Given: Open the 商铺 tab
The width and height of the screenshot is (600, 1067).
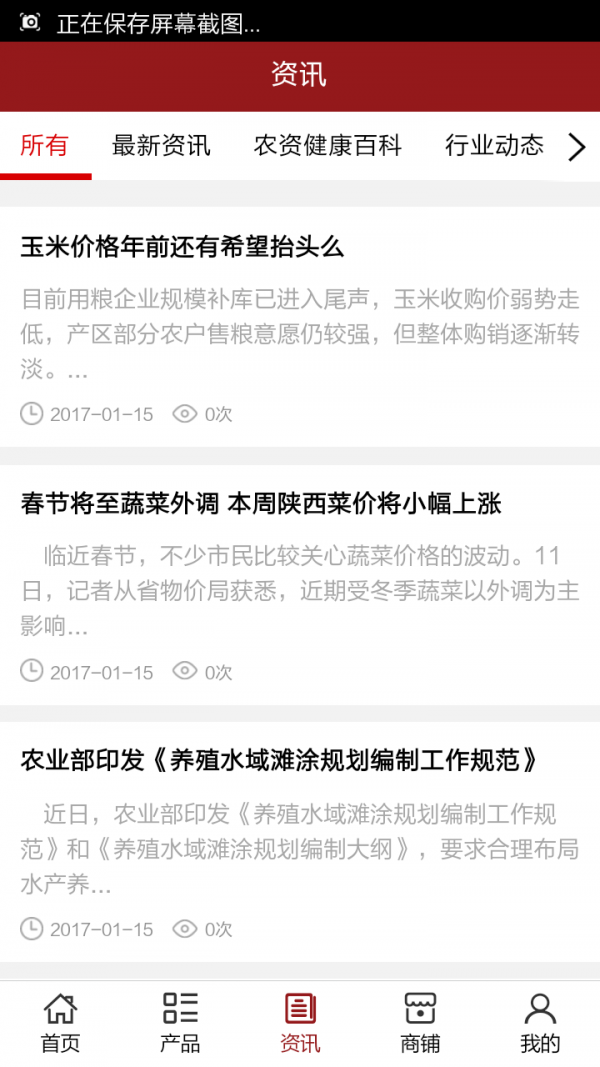Looking at the screenshot, I should pos(420,1023).
